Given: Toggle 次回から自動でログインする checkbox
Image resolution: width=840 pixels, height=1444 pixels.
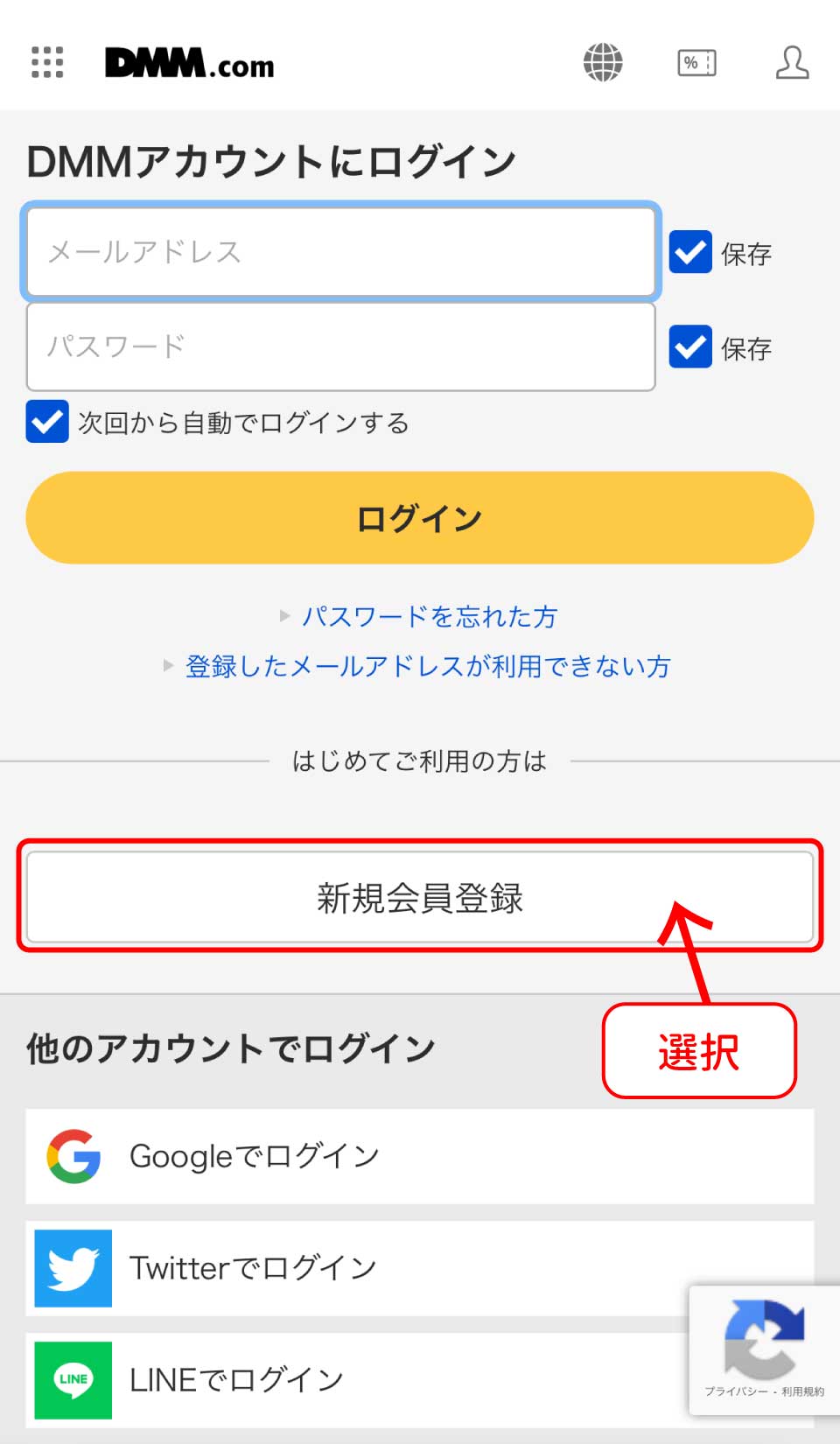Looking at the screenshot, I should pos(47,422).
